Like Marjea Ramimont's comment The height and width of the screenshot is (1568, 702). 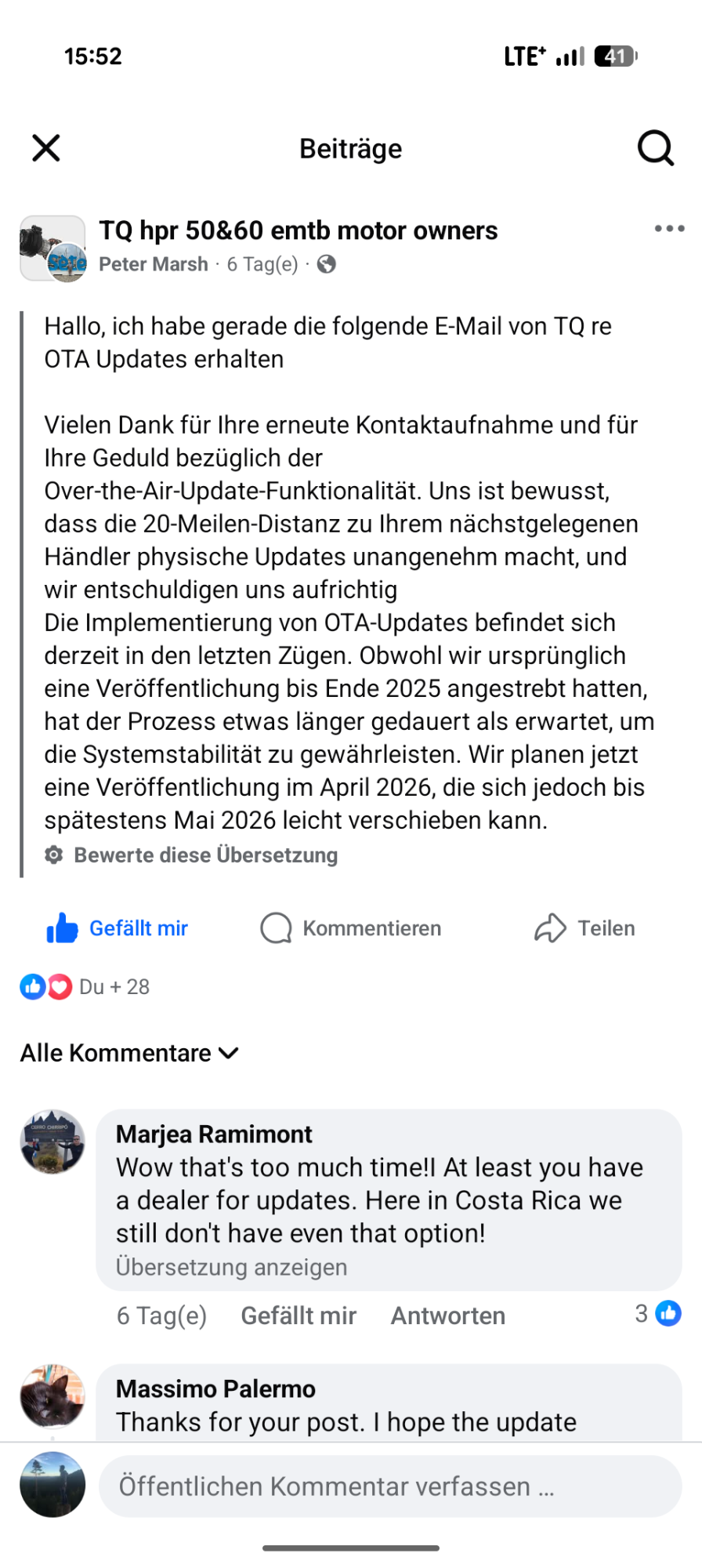tap(298, 1316)
